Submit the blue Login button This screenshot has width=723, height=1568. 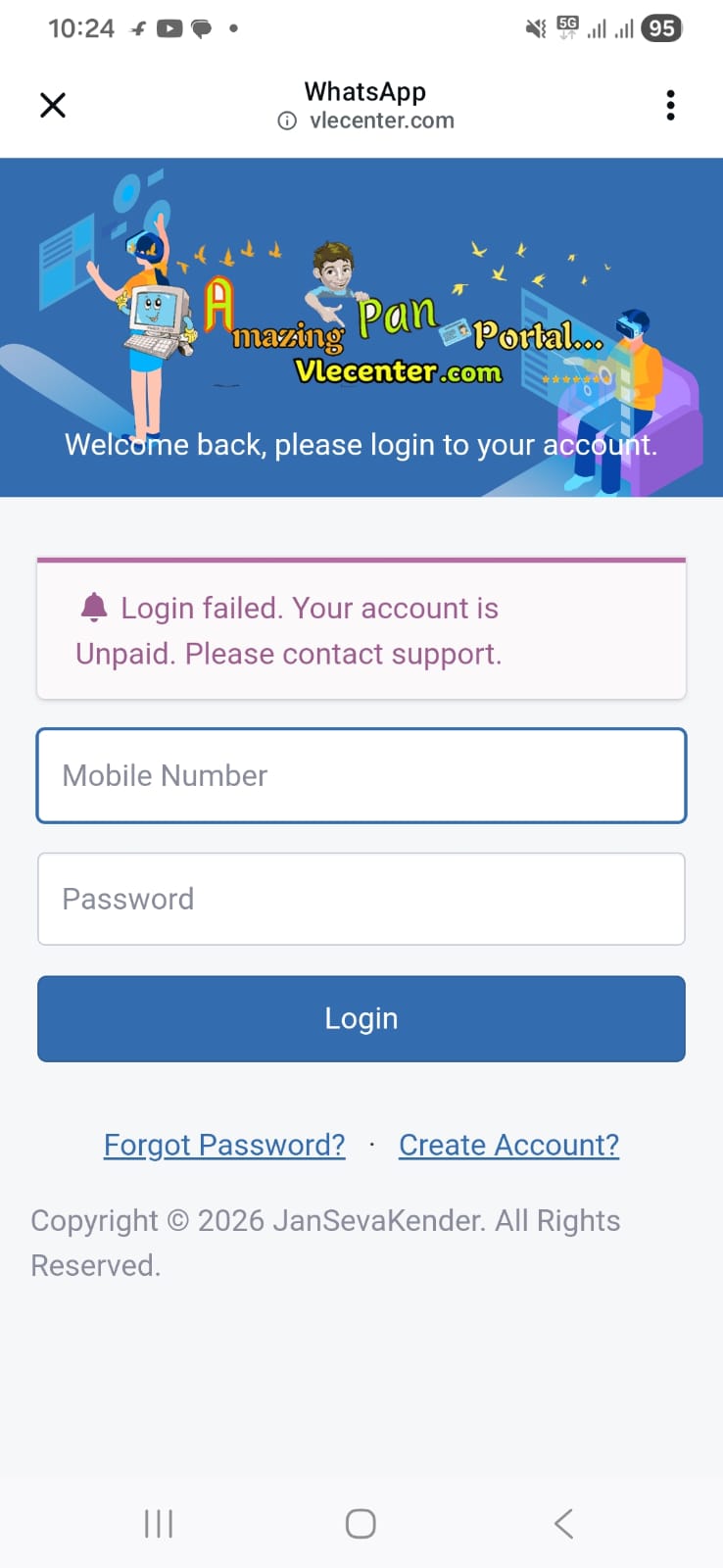point(361,1018)
